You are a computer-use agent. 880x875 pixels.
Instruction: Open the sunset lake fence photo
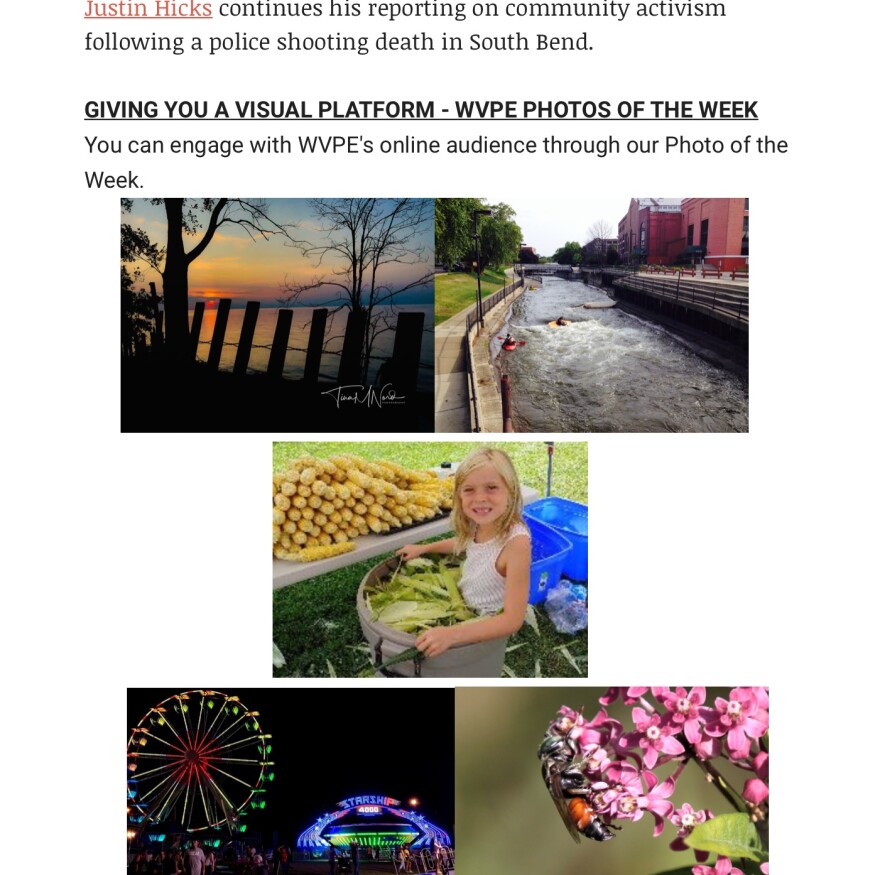coord(277,315)
